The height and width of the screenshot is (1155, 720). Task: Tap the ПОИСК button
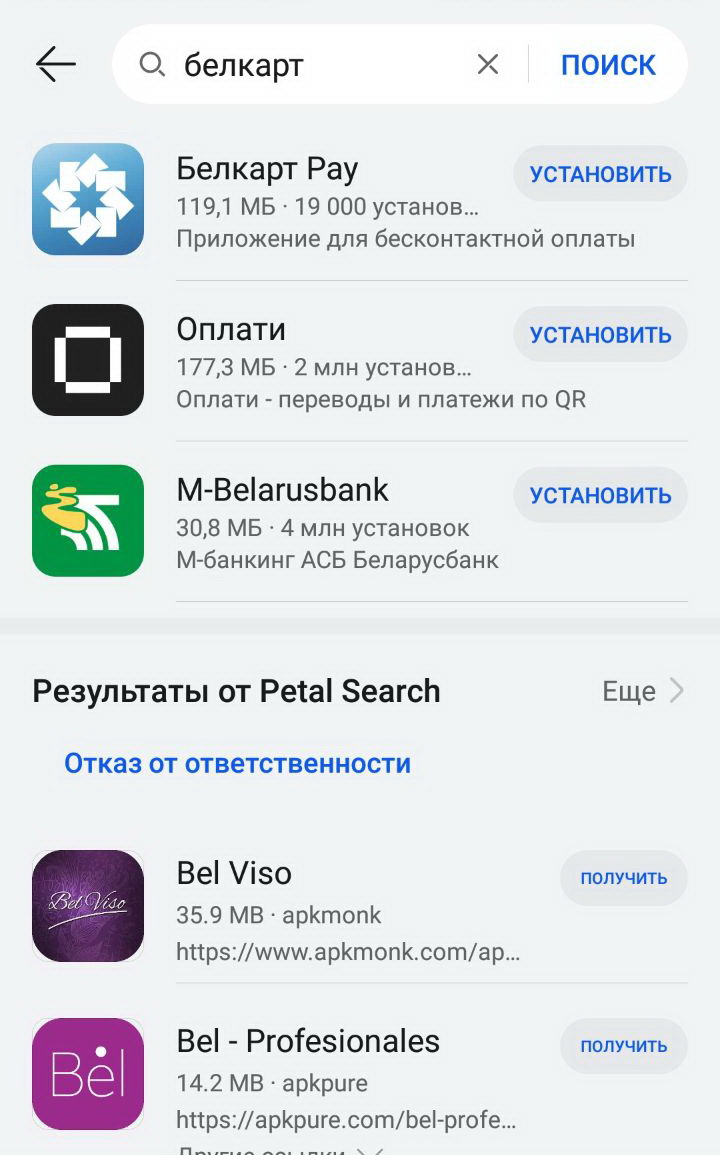[608, 65]
